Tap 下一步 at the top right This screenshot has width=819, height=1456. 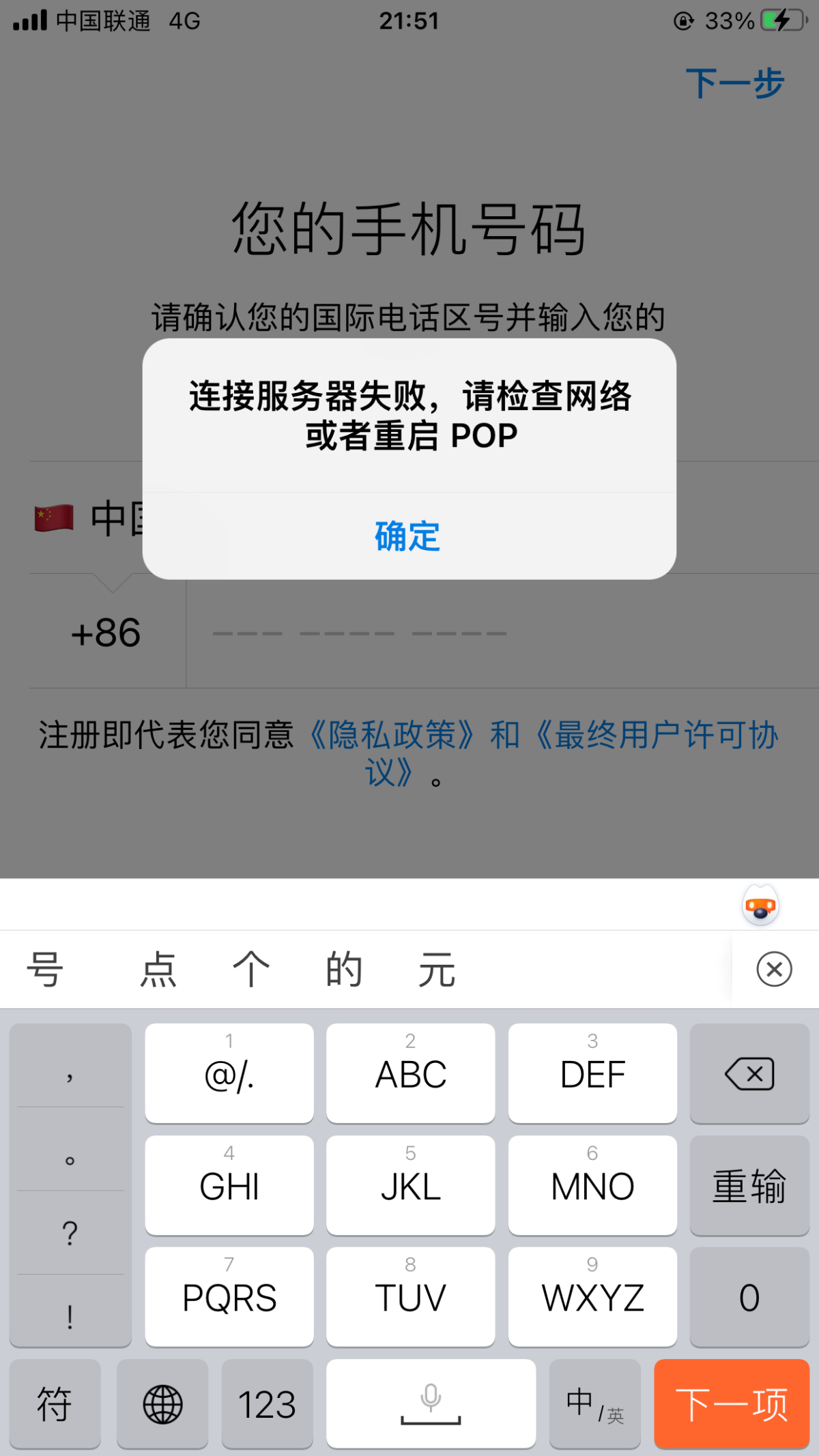pos(735,84)
